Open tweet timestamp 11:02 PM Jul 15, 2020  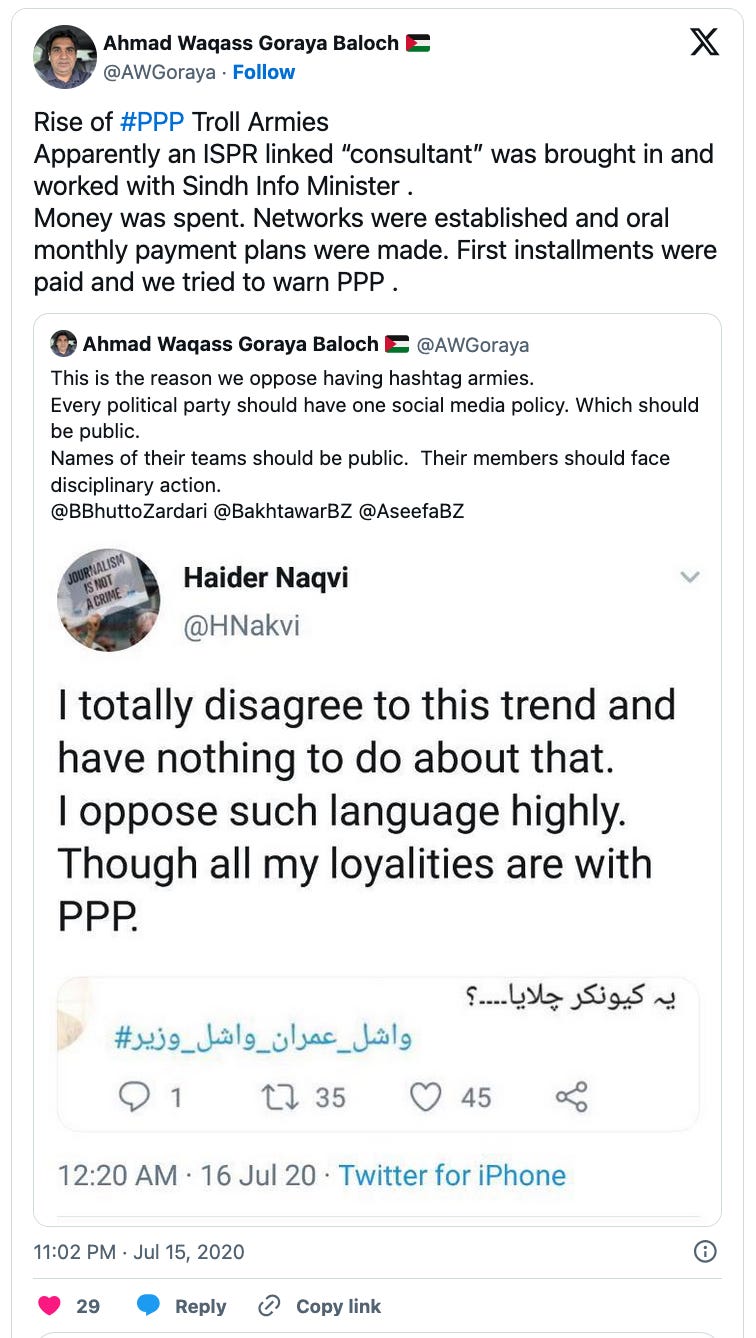click(139, 1252)
